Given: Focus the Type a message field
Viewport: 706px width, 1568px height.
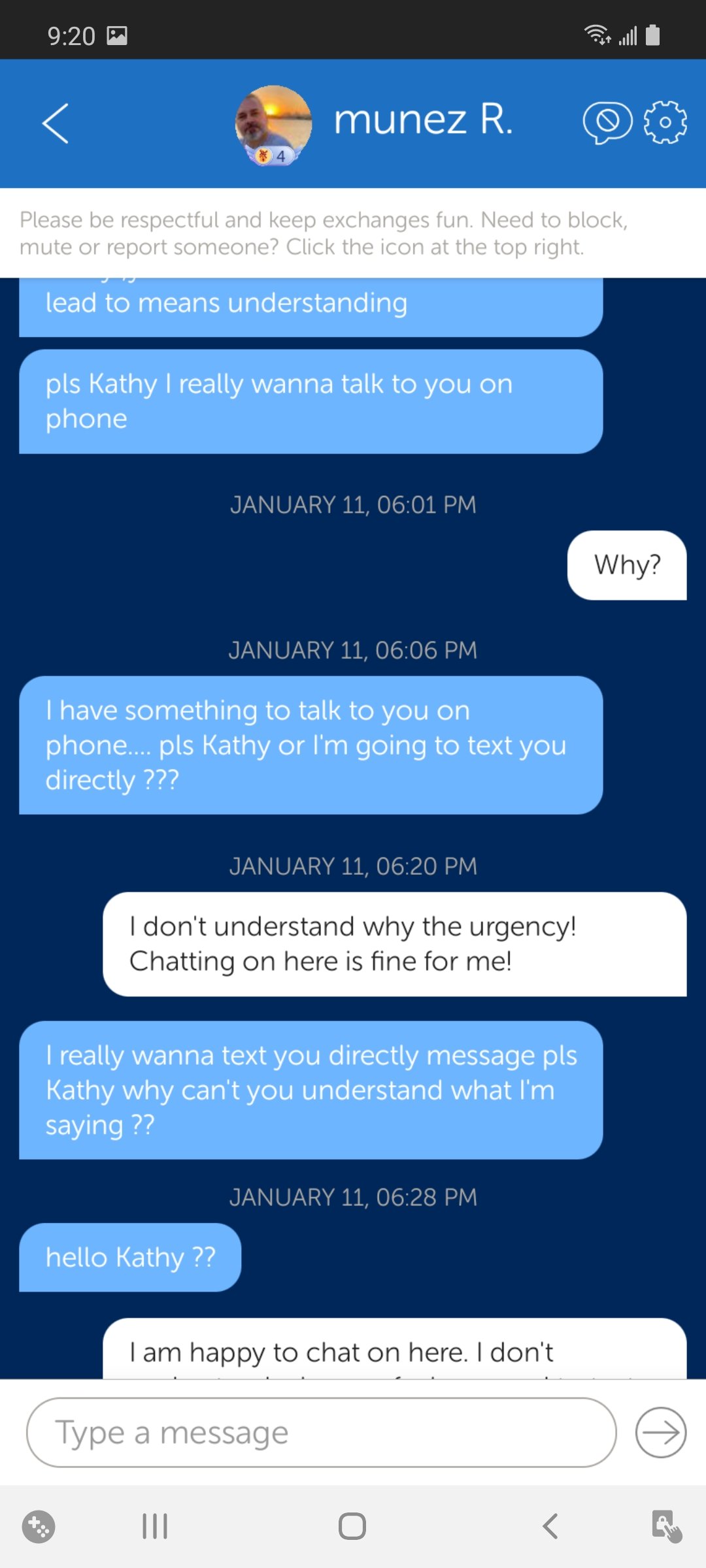Looking at the screenshot, I should tap(320, 1433).
